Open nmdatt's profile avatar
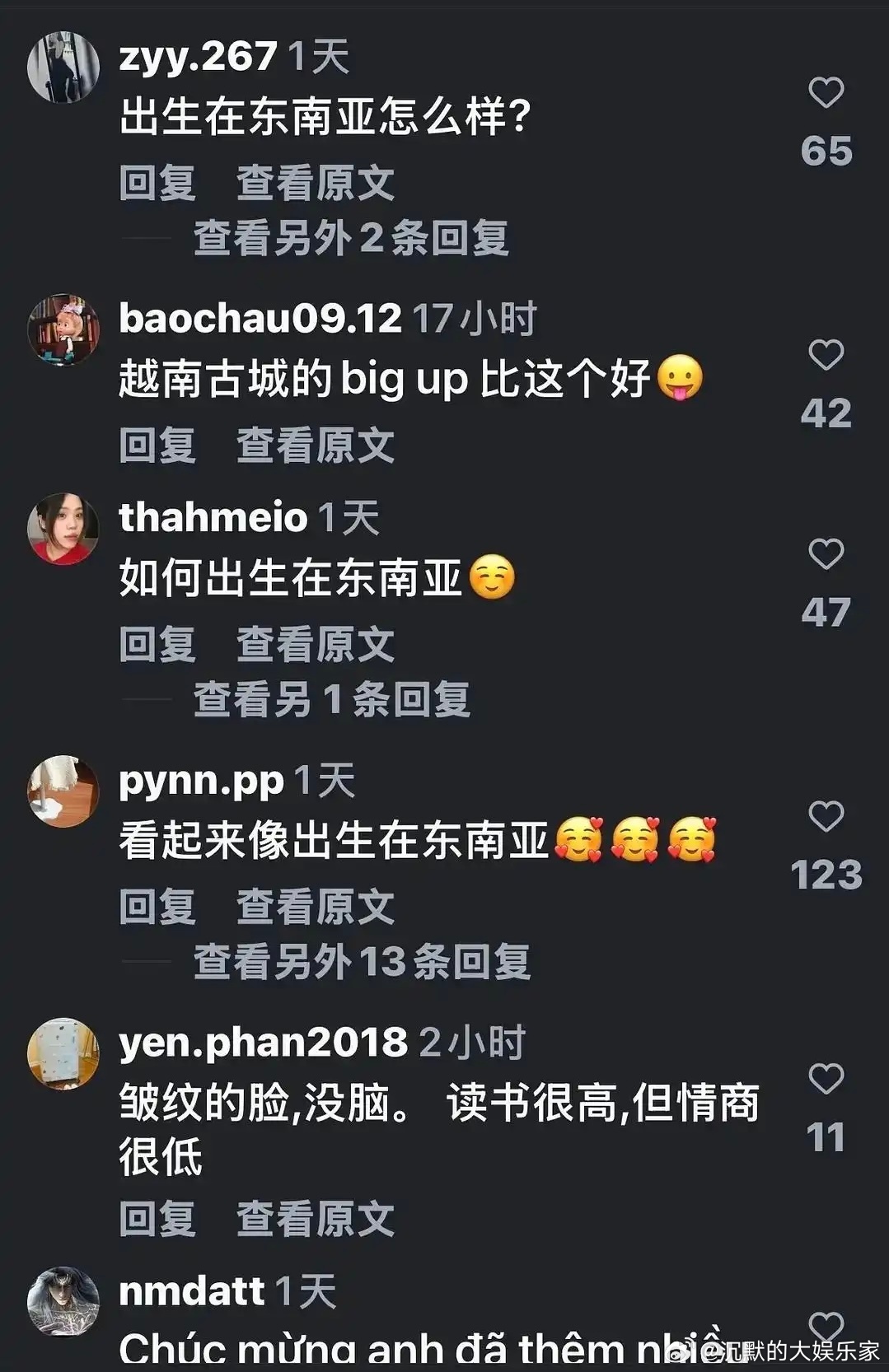The width and height of the screenshot is (889, 1372). click(x=64, y=1304)
